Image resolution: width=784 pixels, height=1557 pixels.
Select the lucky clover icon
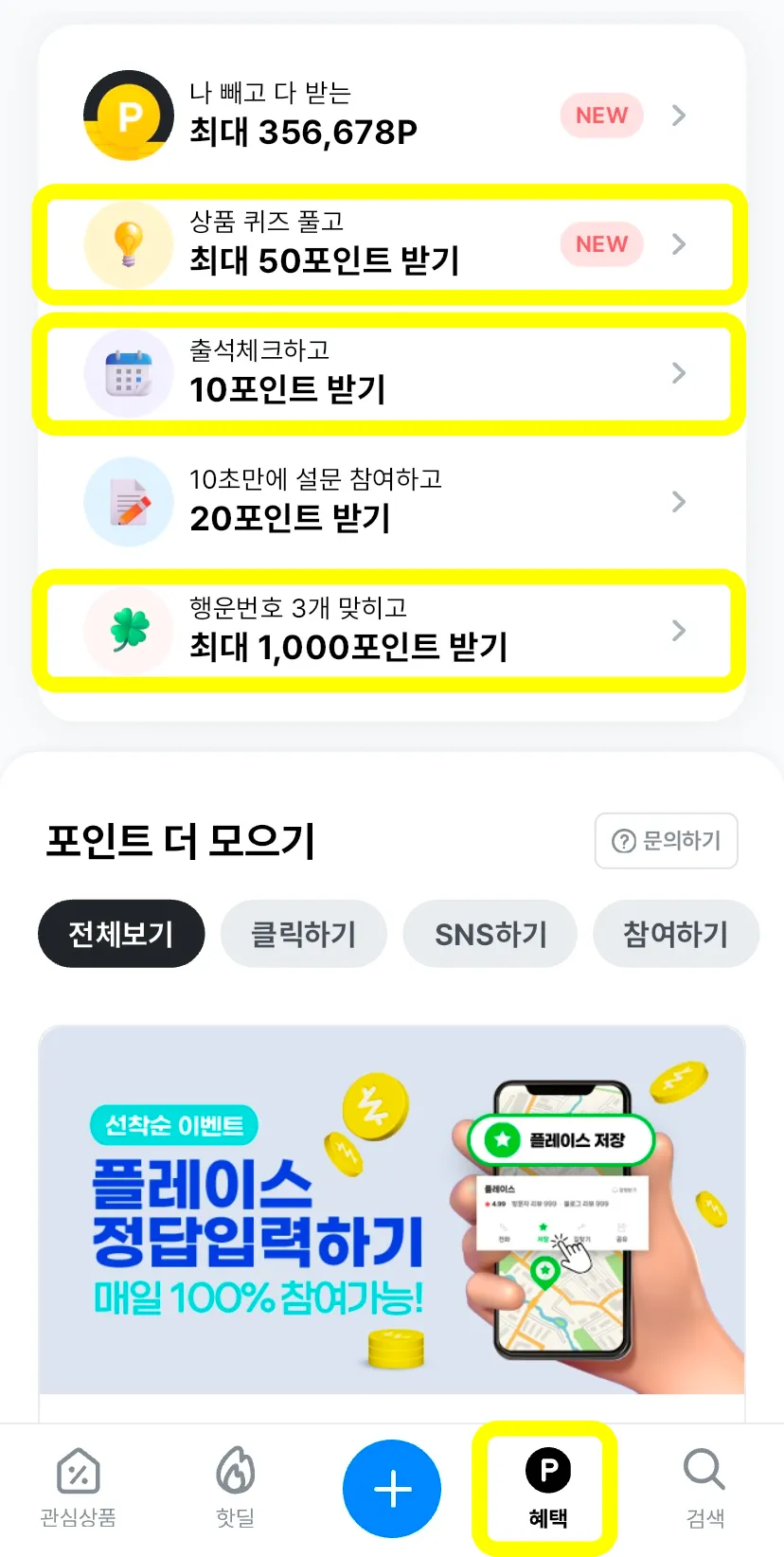click(x=129, y=631)
